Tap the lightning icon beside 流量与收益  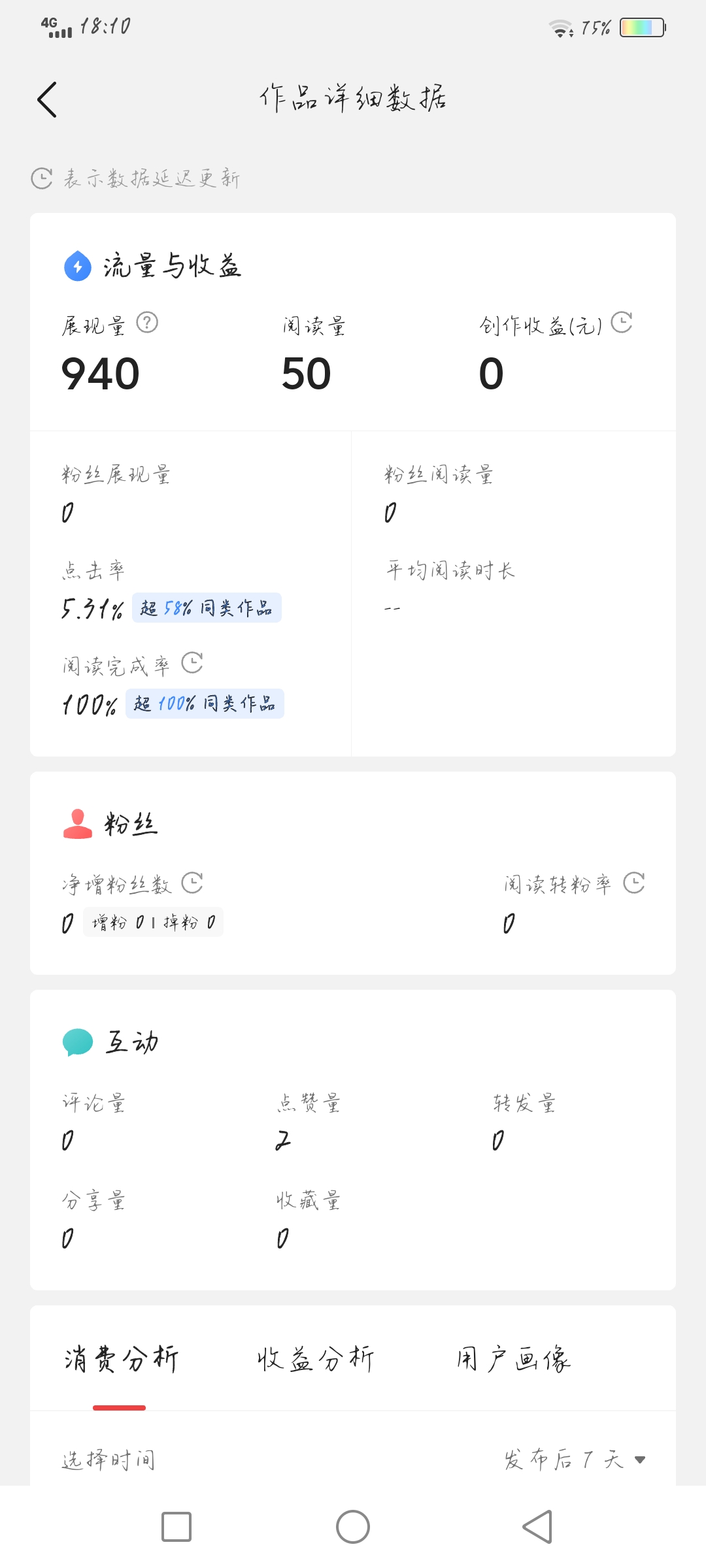[x=76, y=266]
